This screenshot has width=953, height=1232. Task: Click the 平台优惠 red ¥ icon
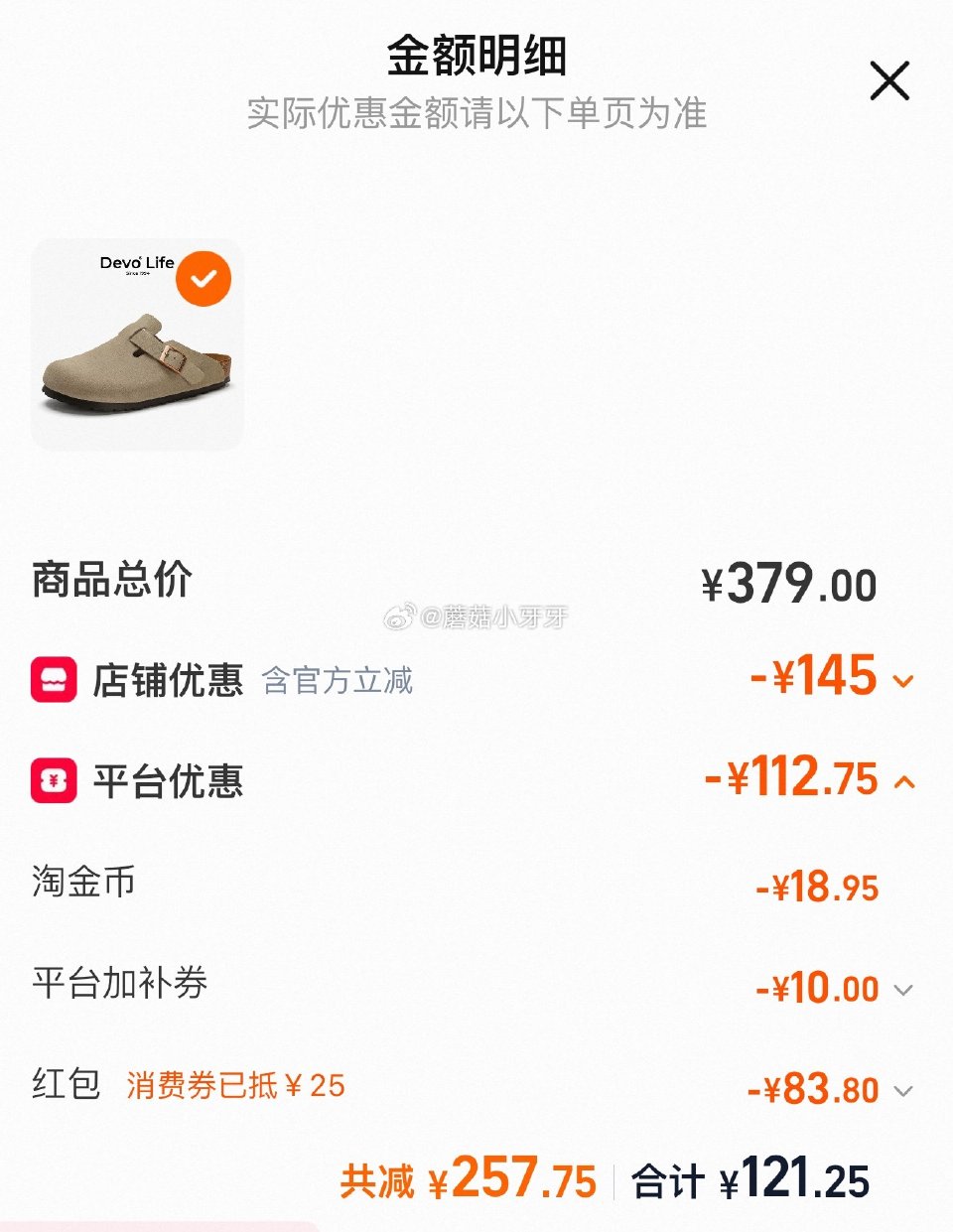point(54,781)
